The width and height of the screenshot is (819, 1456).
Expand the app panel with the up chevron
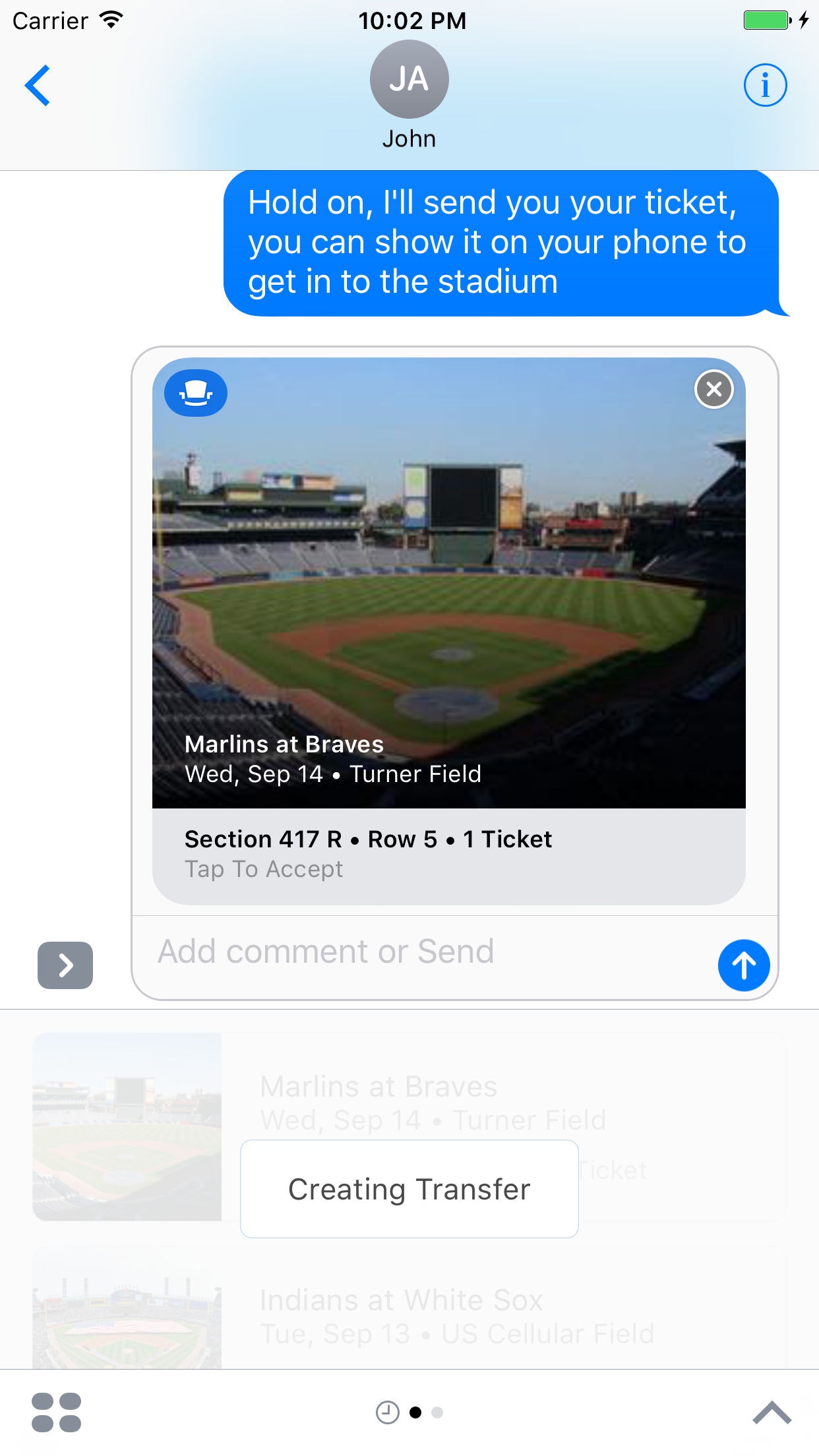click(772, 1412)
